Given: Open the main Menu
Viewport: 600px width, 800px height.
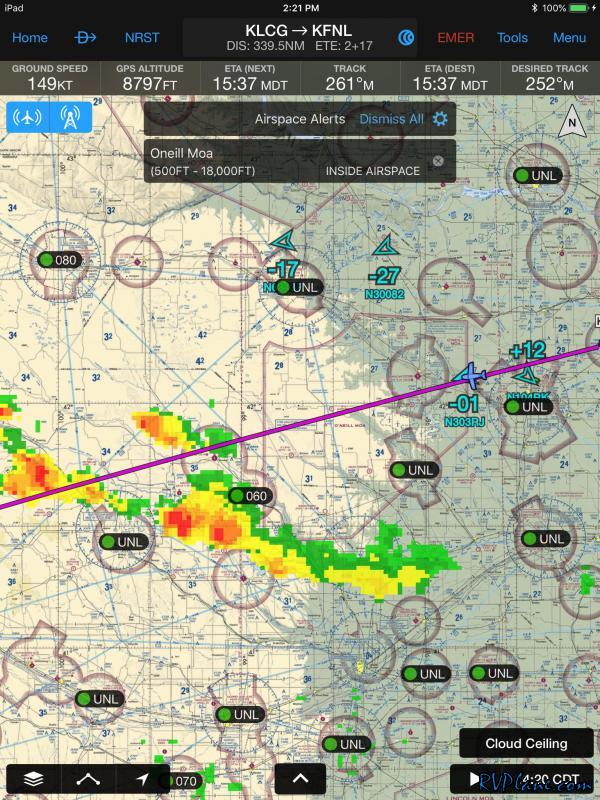Looking at the screenshot, I should coord(569,38).
